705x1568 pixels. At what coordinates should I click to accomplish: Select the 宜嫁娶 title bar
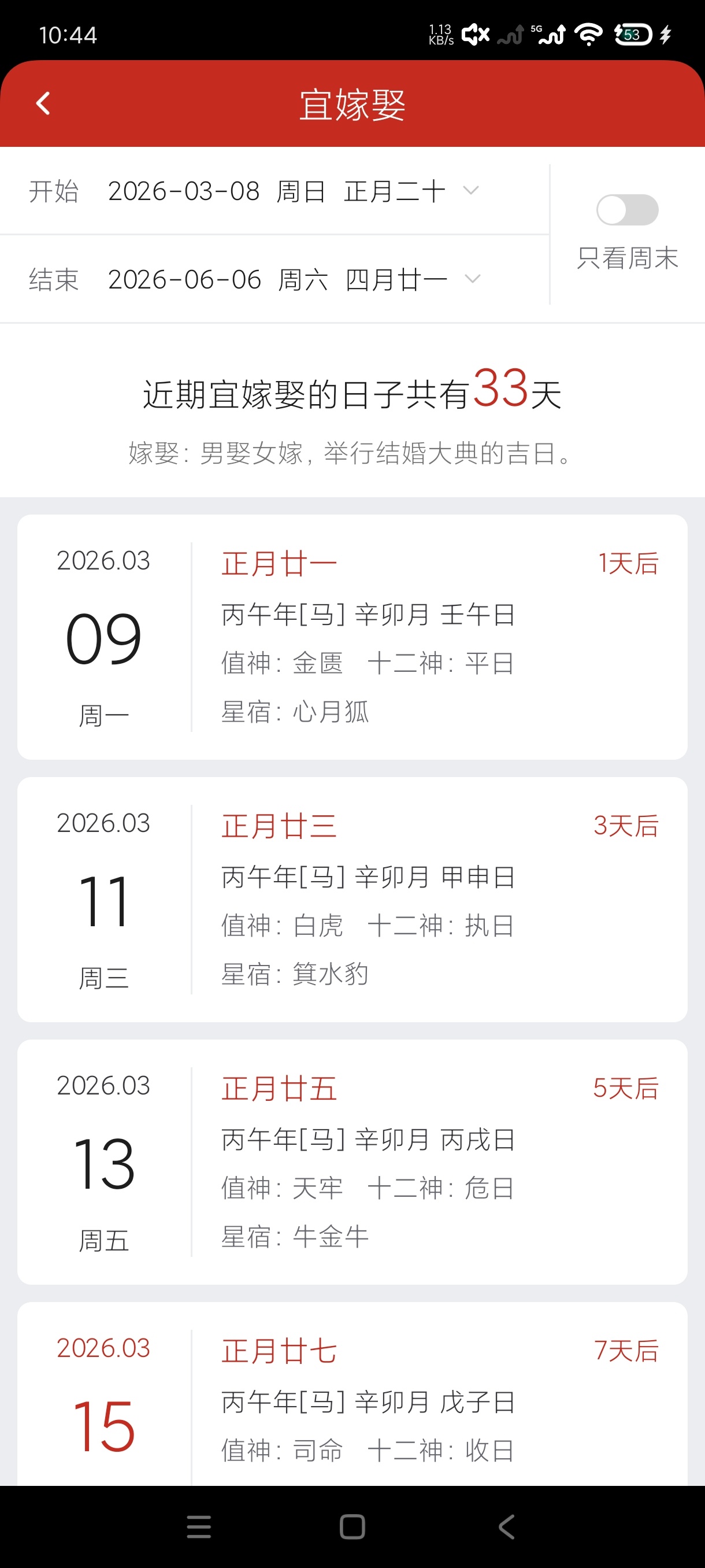tap(352, 103)
